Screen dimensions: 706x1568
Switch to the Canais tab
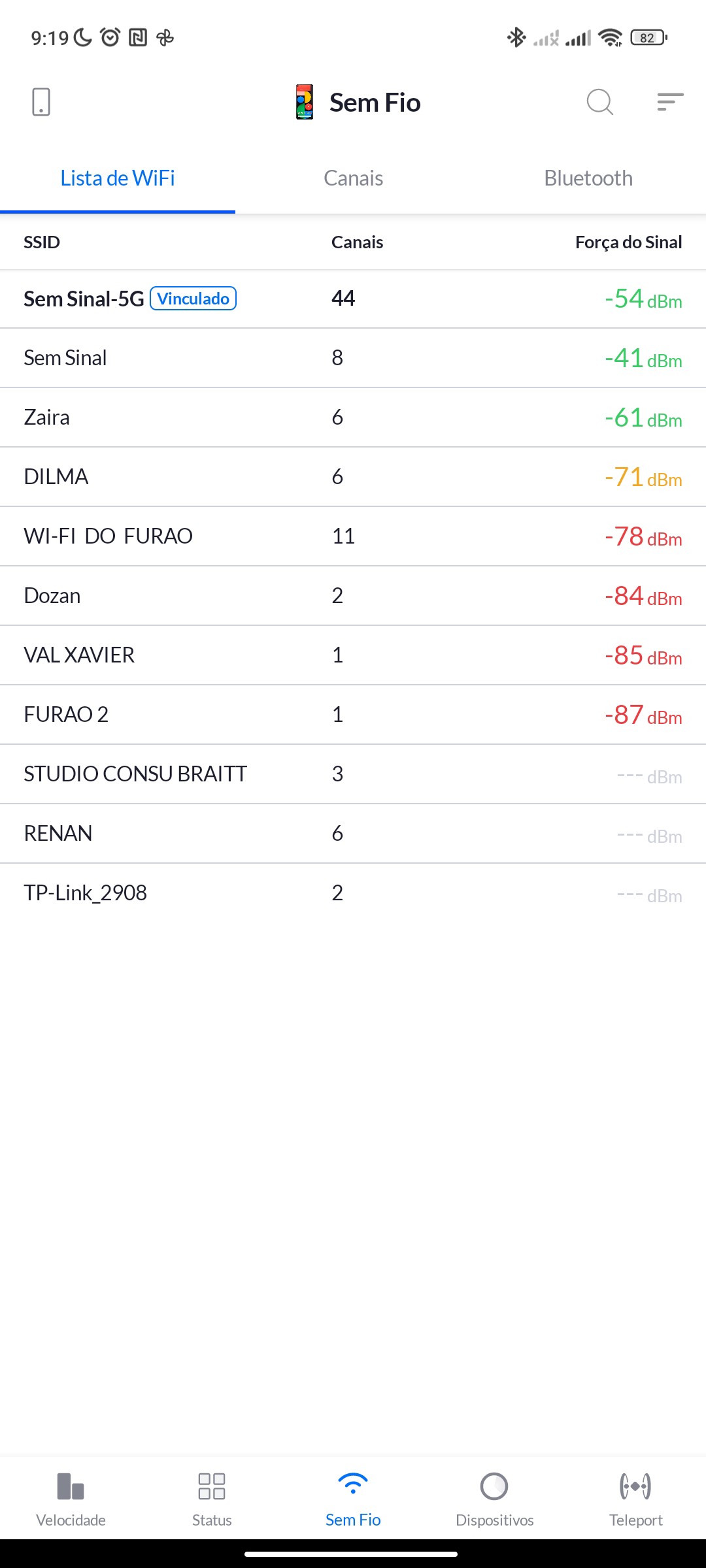pos(353,178)
